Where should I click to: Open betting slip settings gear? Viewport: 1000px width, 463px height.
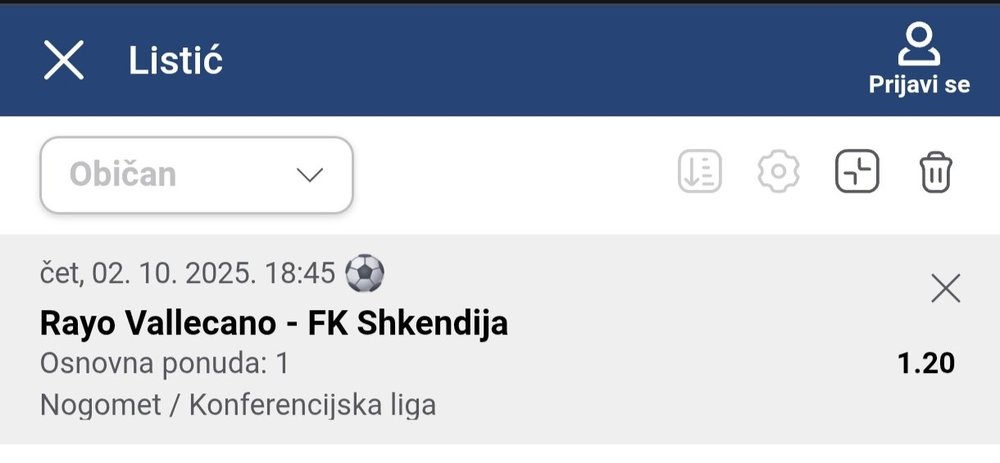[x=778, y=172]
